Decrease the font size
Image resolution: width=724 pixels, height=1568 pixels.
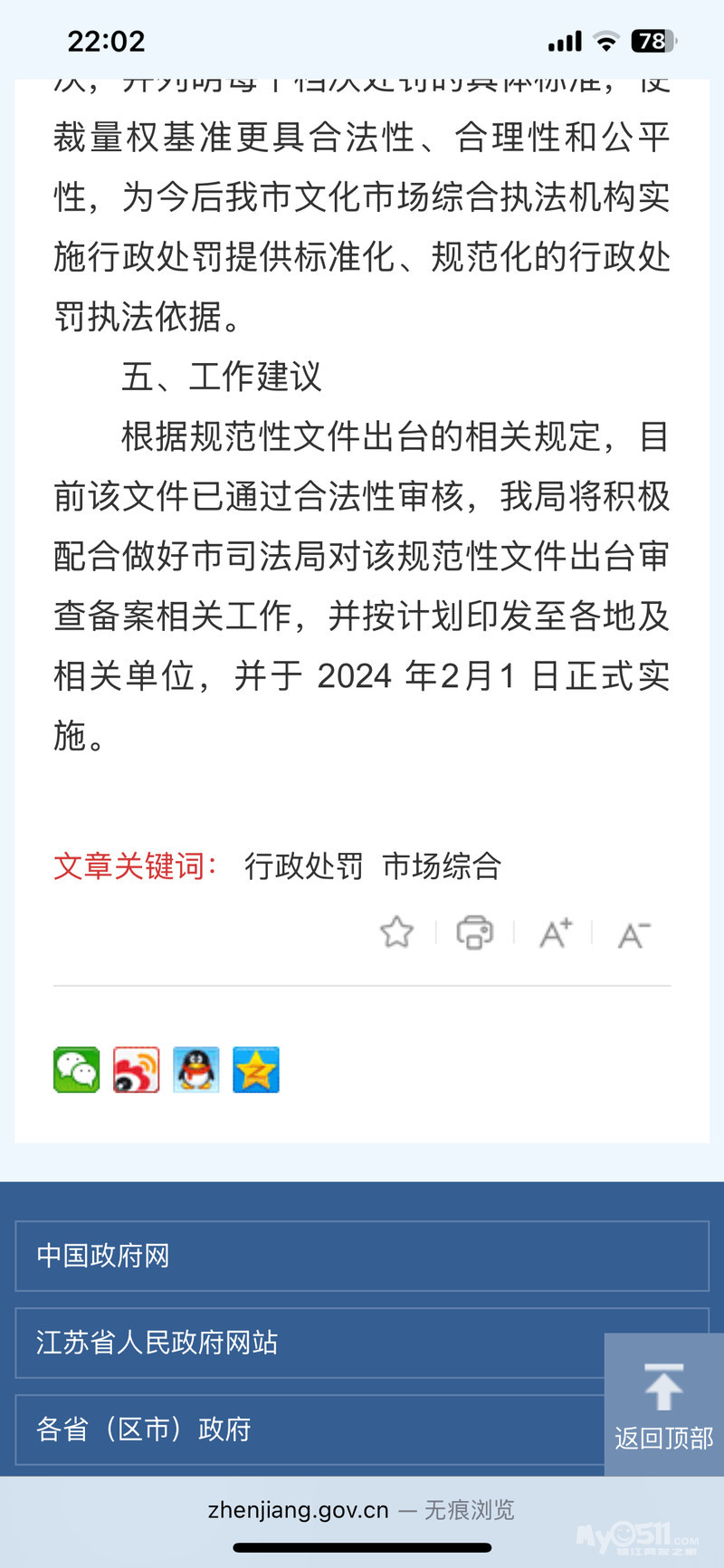[634, 934]
